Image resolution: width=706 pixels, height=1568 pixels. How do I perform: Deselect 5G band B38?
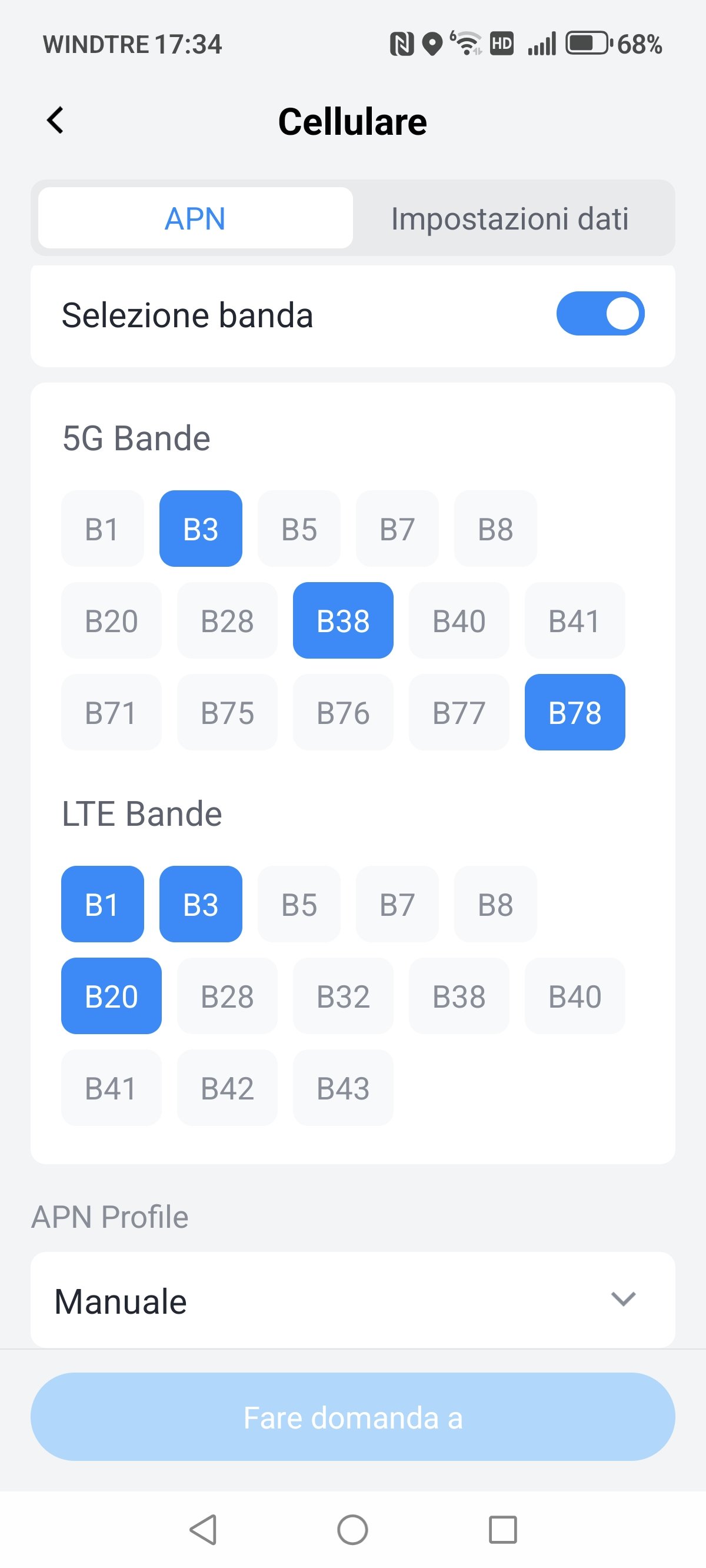point(342,621)
